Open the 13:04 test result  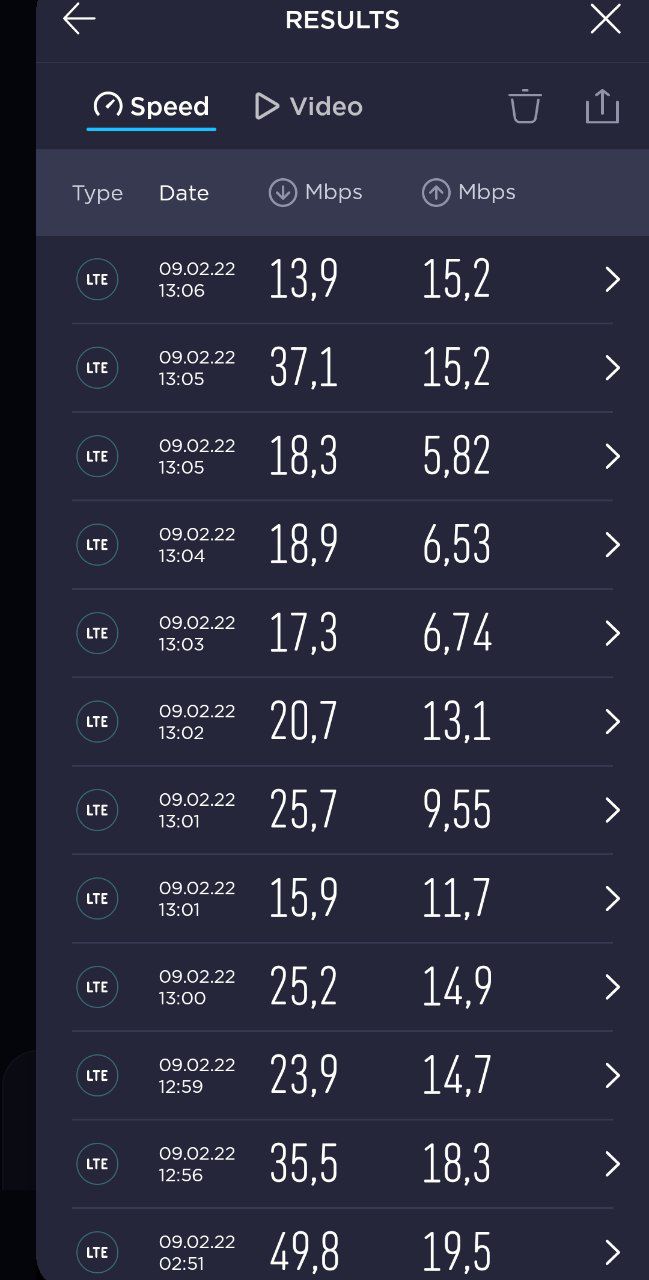click(342, 545)
